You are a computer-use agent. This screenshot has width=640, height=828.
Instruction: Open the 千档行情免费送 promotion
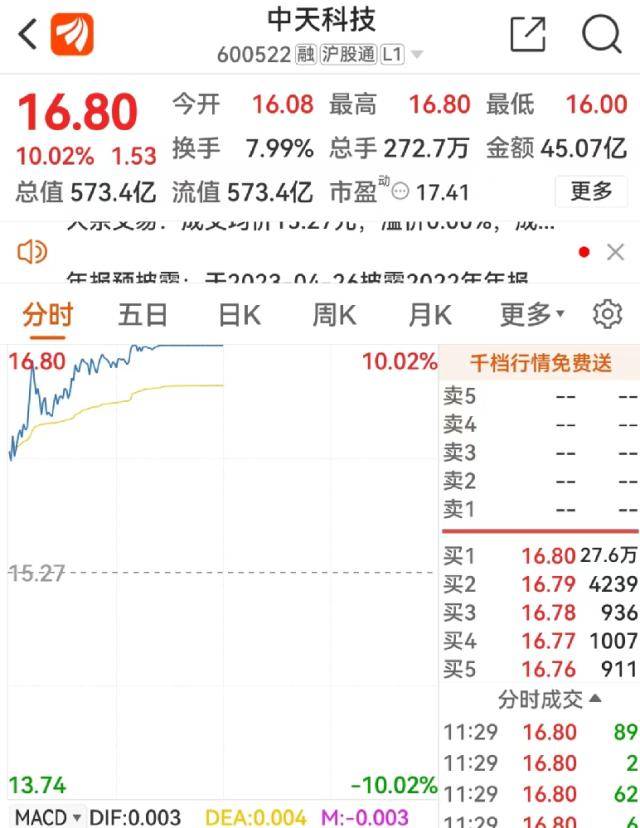coord(540,362)
